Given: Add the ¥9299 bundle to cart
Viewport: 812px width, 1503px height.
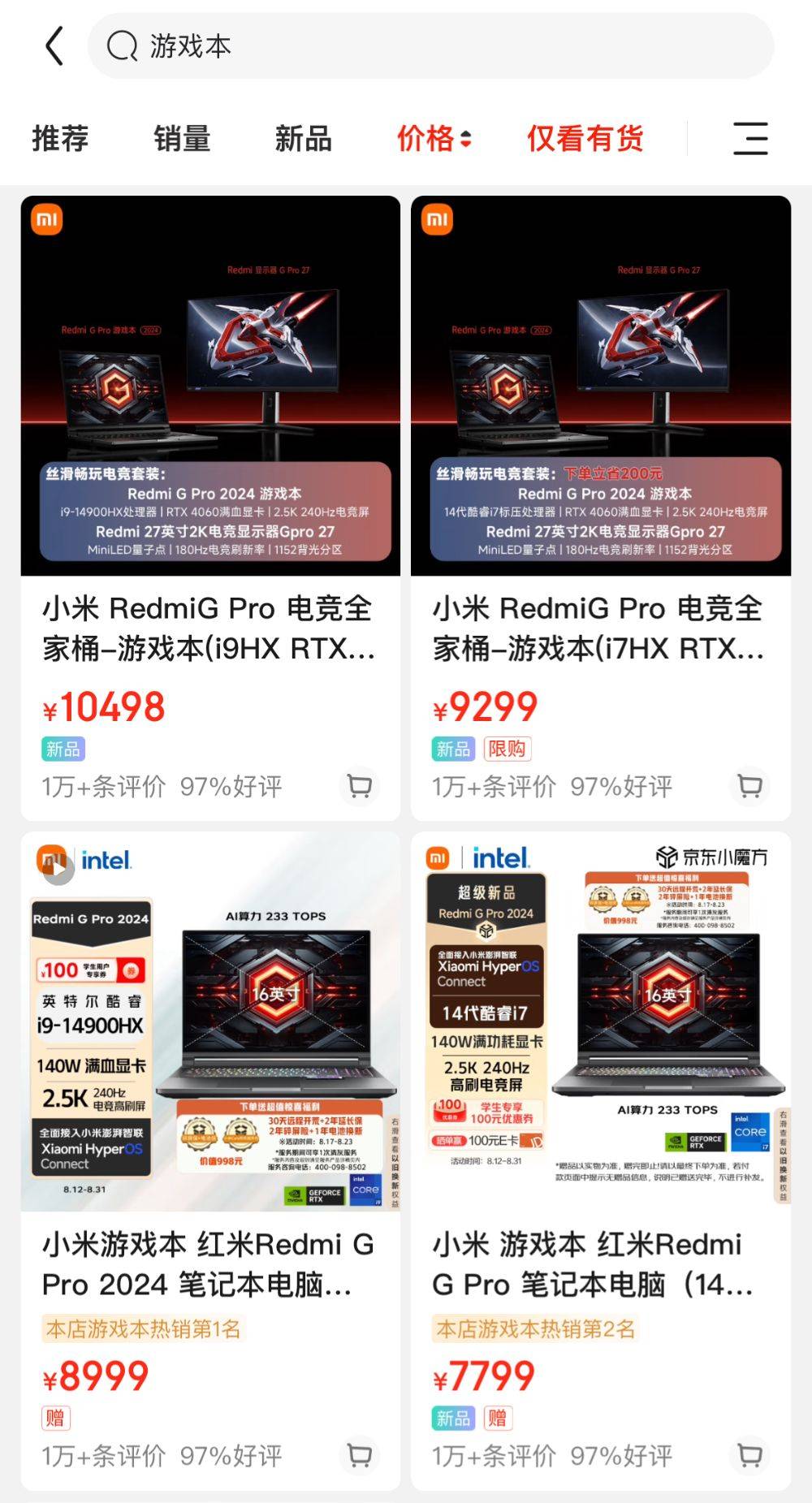Looking at the screenshot, I should point(749,785).
